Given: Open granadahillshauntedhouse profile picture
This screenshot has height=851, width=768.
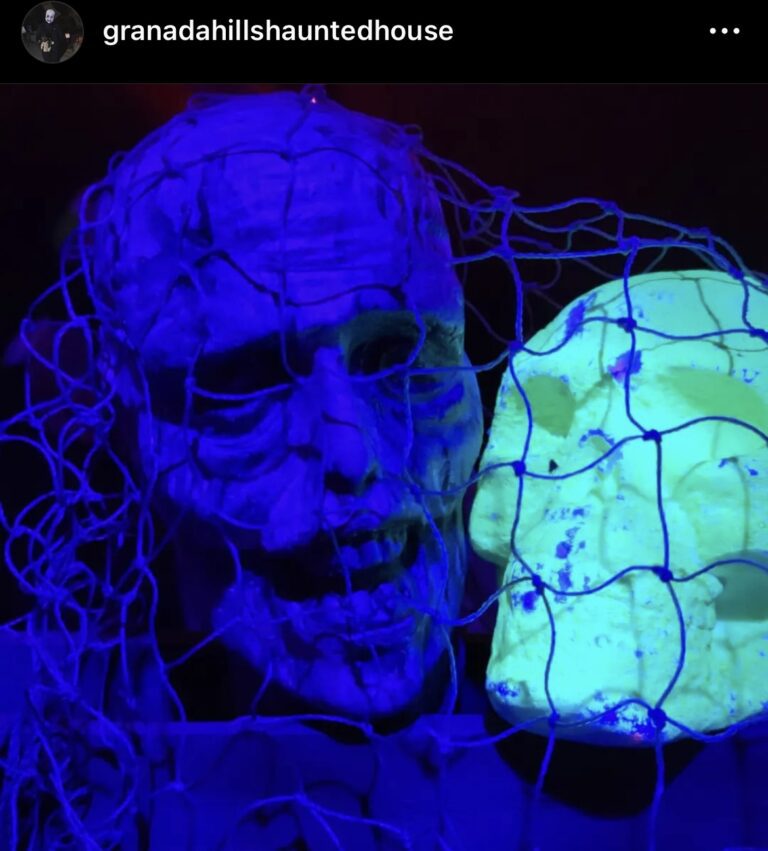Looking at the screenshot, I should (52, 31).
